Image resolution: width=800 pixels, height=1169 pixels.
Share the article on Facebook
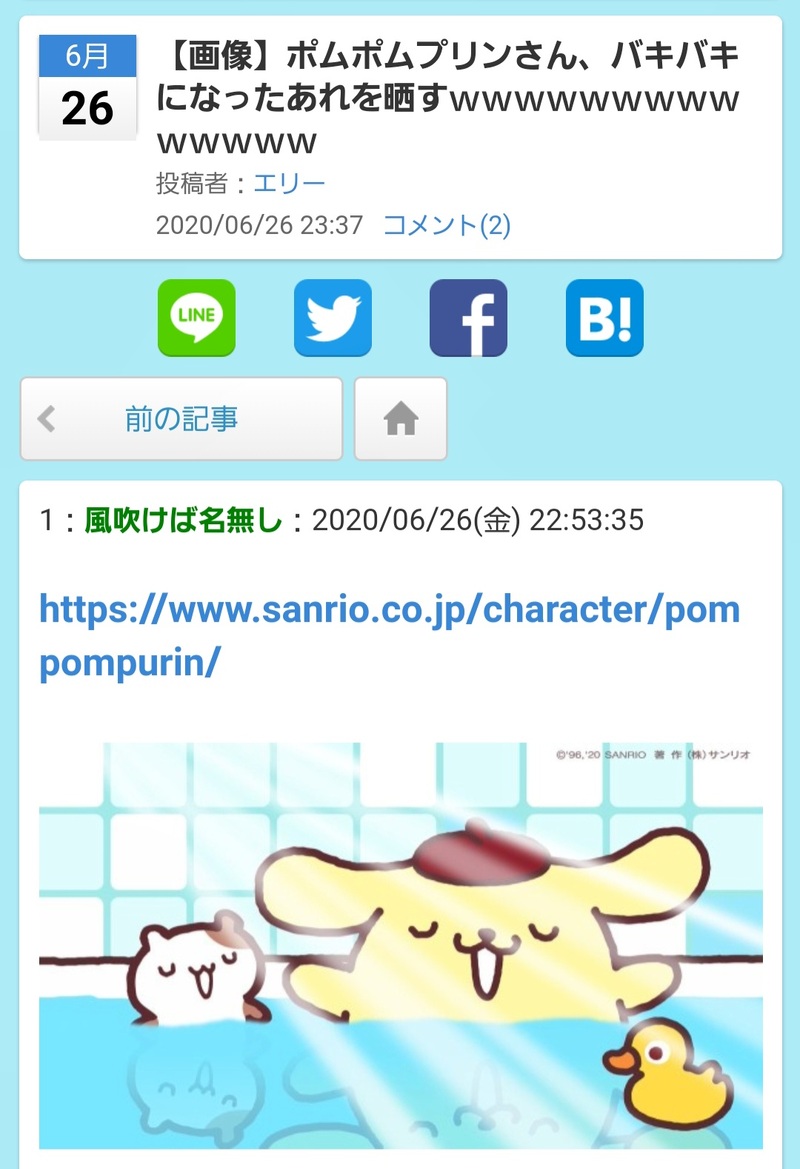(x=468, y=318)
